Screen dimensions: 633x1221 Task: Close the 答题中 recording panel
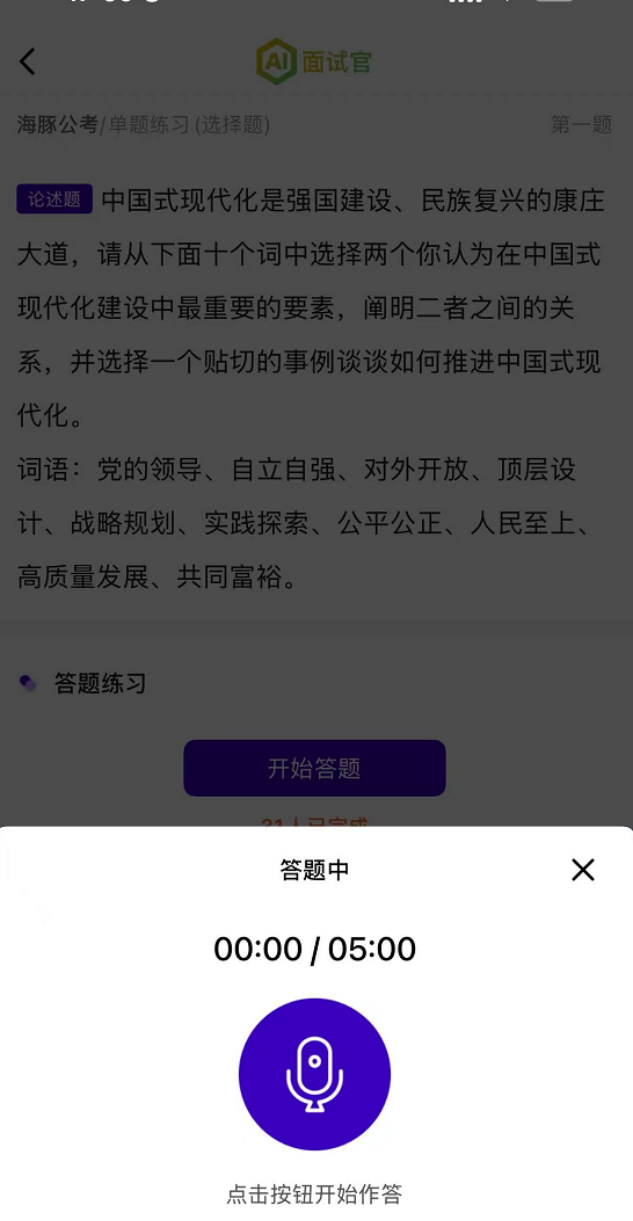point(583,870)
